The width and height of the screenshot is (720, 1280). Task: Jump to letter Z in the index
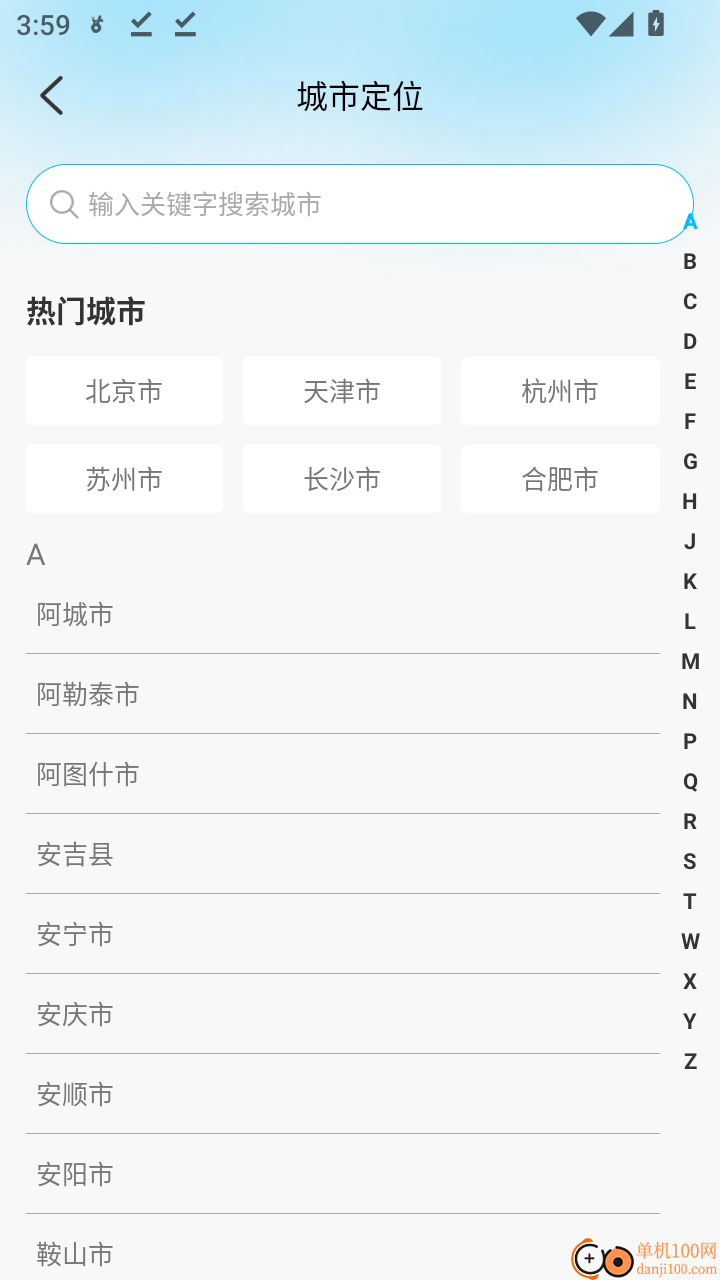tap(690, 1061)
